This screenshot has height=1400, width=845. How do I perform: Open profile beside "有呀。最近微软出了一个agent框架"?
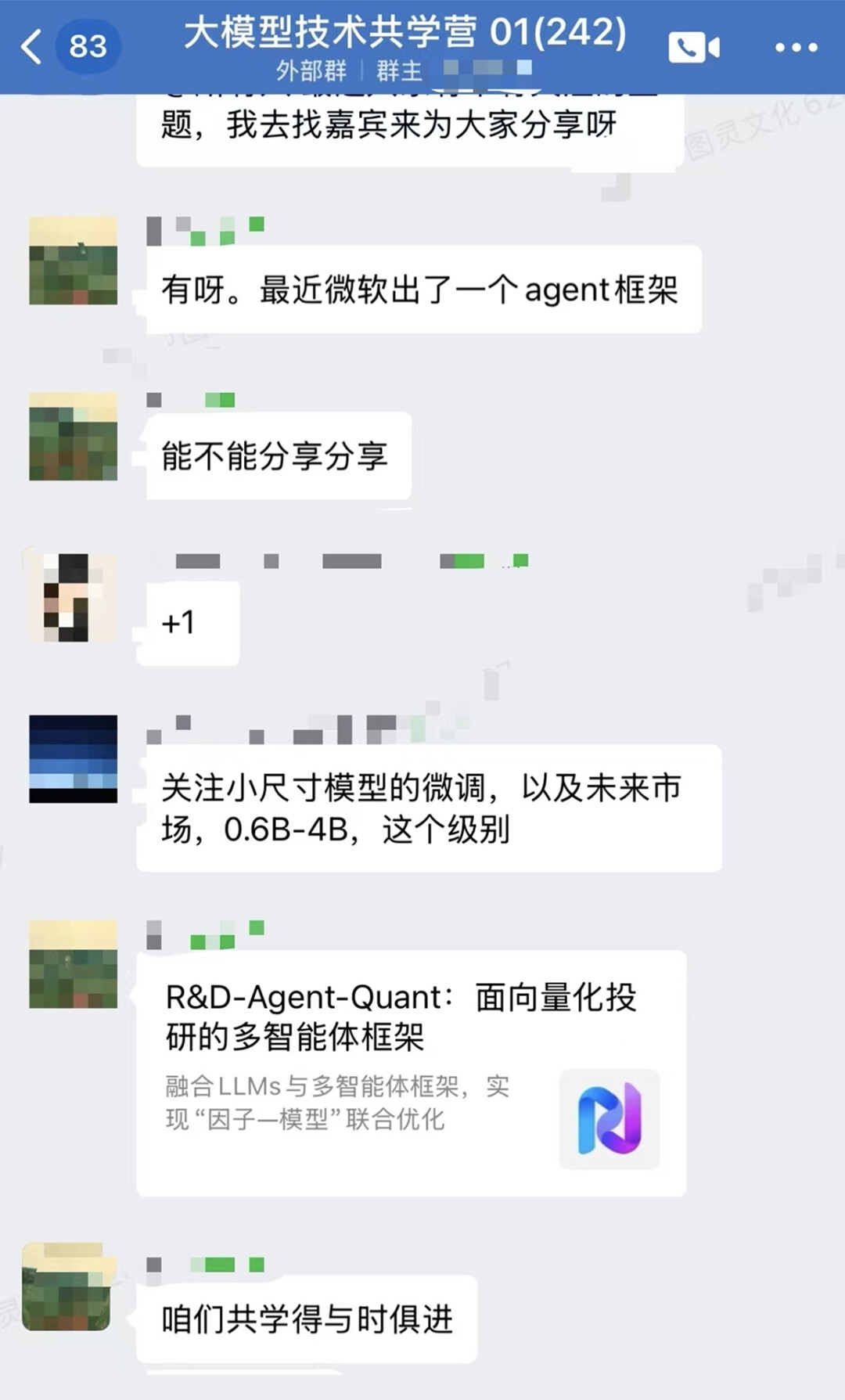pos(73,261)
